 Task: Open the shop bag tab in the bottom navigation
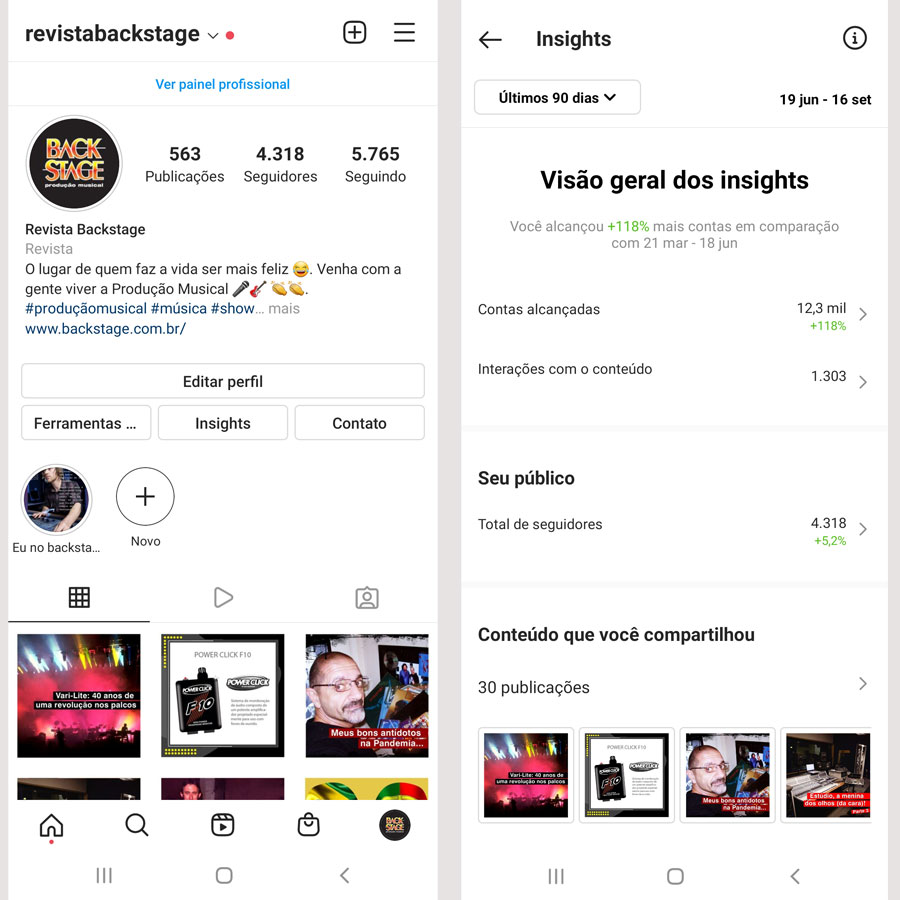click(309, 825)
